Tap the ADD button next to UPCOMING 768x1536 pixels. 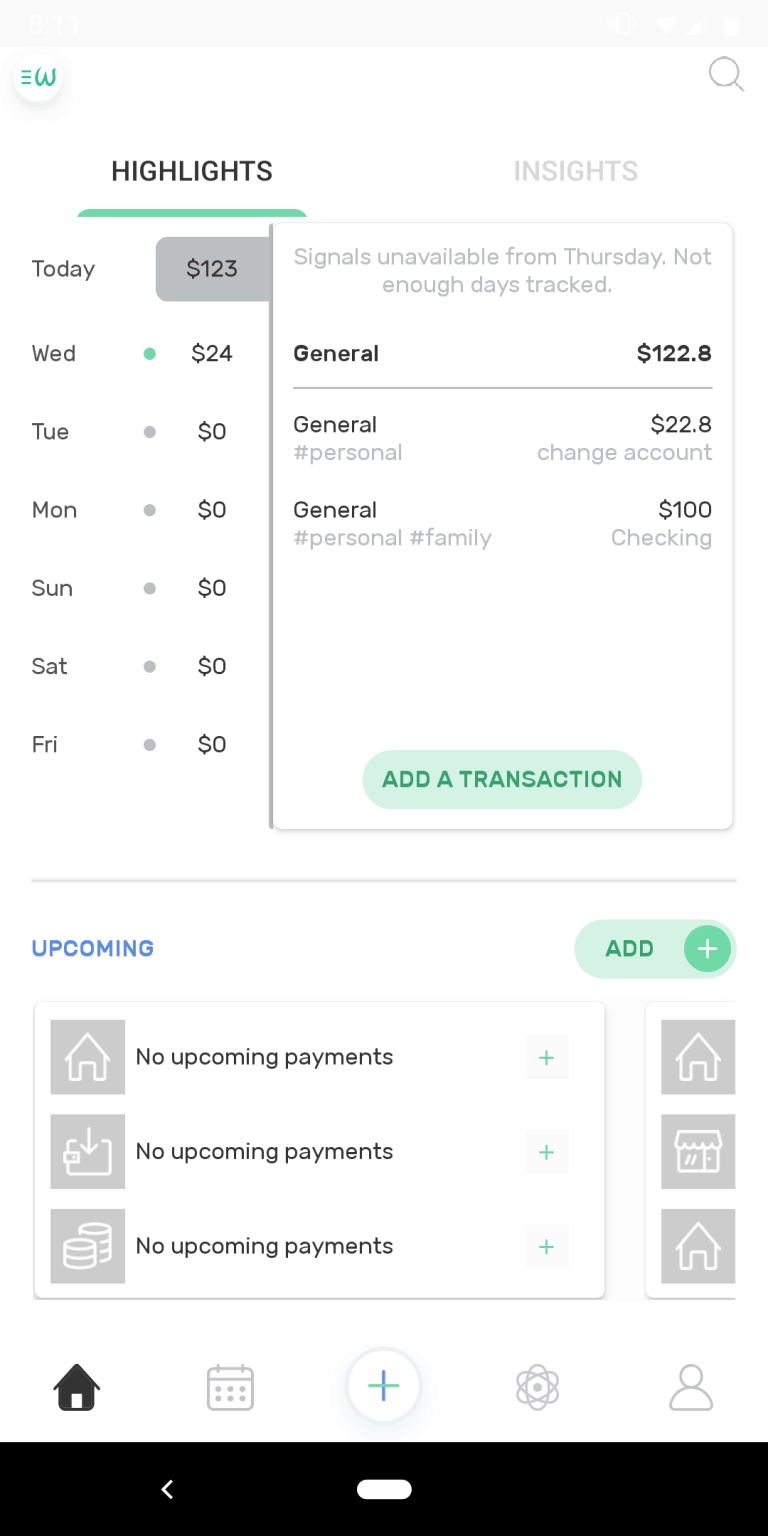tap(655, 948)
